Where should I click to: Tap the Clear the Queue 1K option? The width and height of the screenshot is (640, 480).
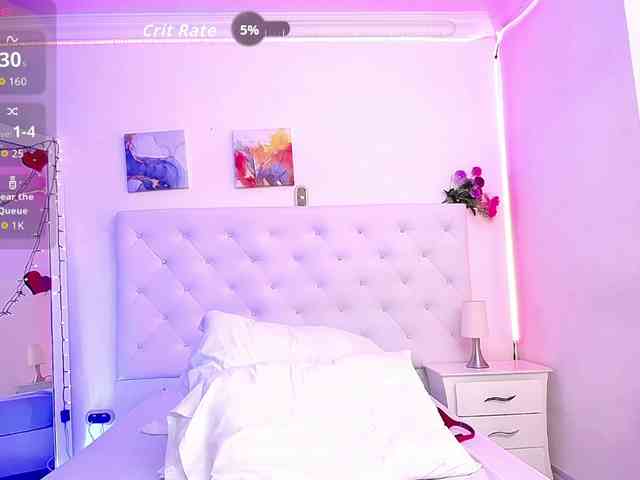tap(16, 205)
